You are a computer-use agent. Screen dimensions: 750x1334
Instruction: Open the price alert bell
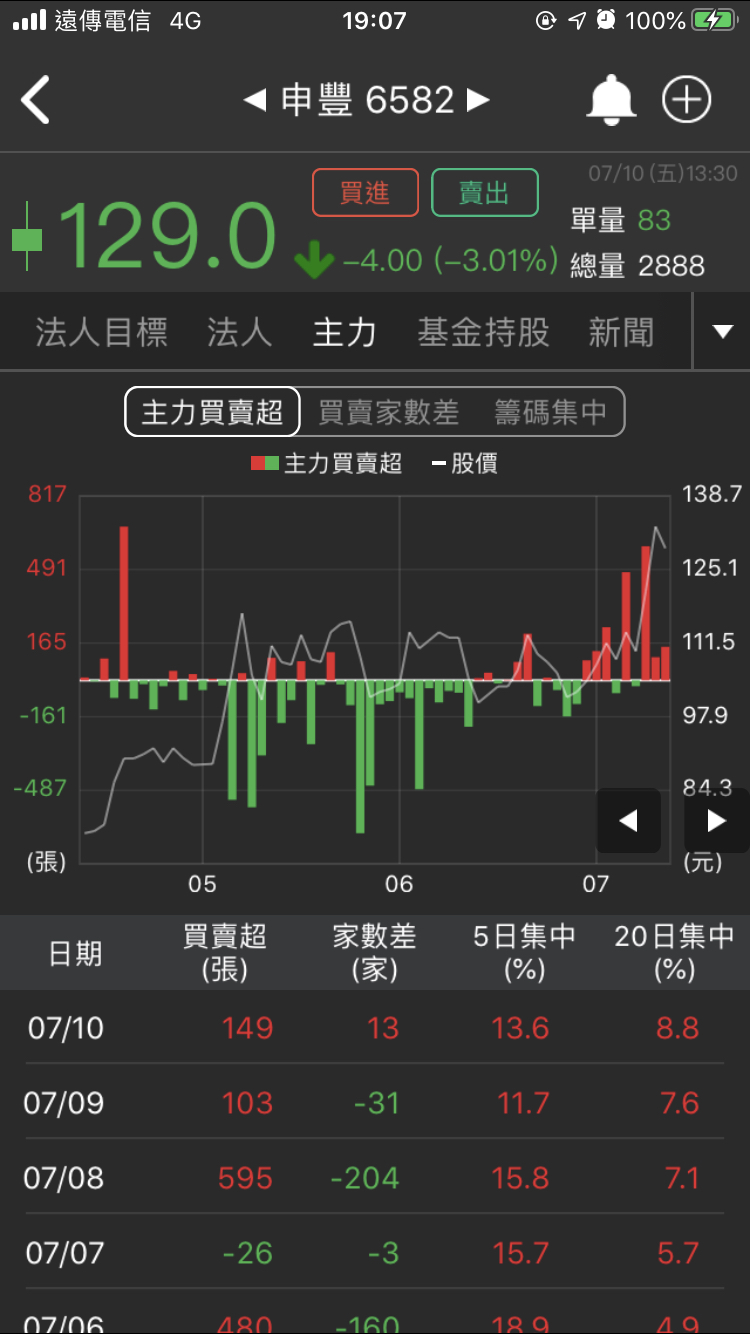[611, 100]
